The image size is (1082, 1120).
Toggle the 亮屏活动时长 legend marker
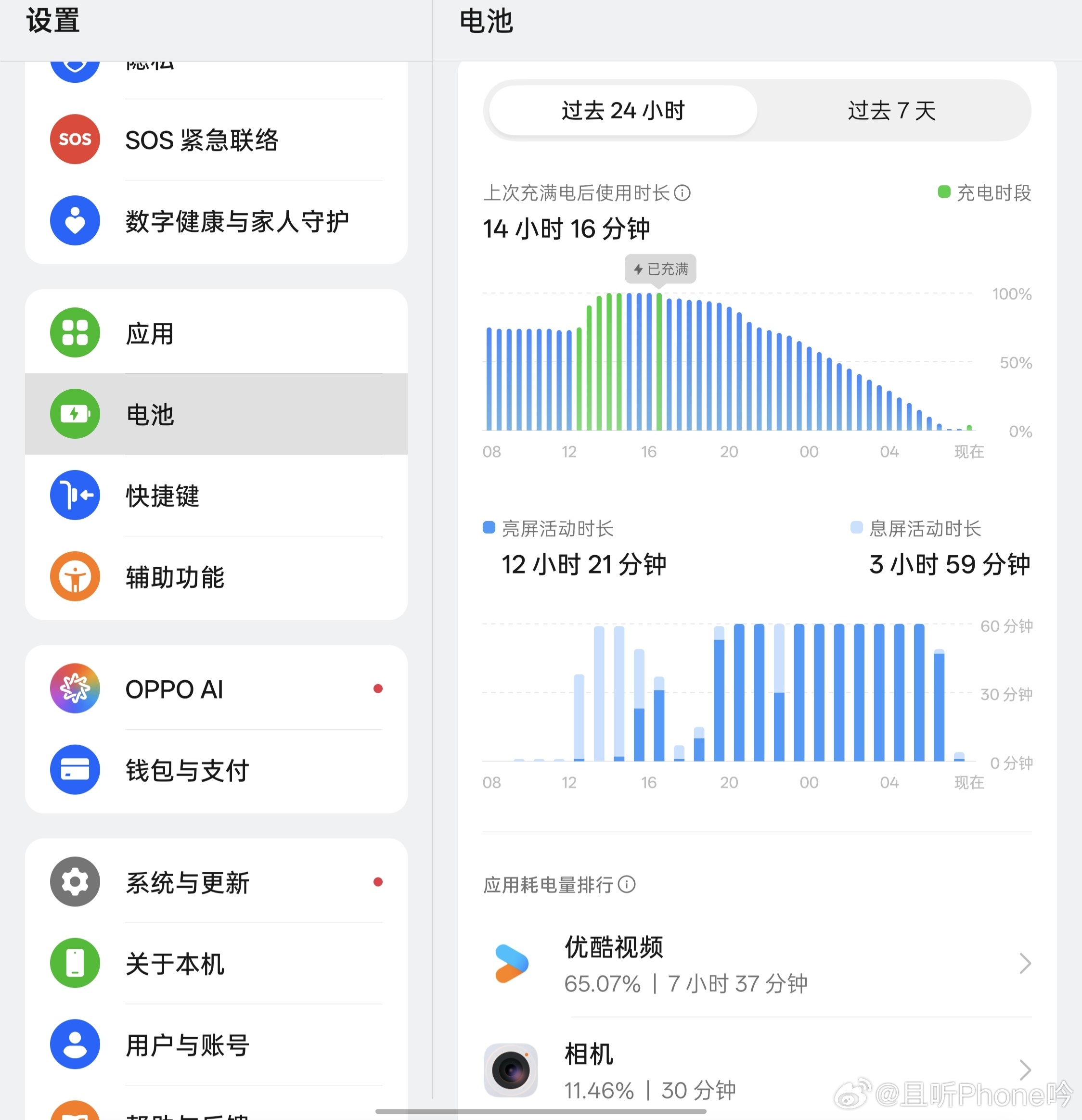[x=489, y=528]
